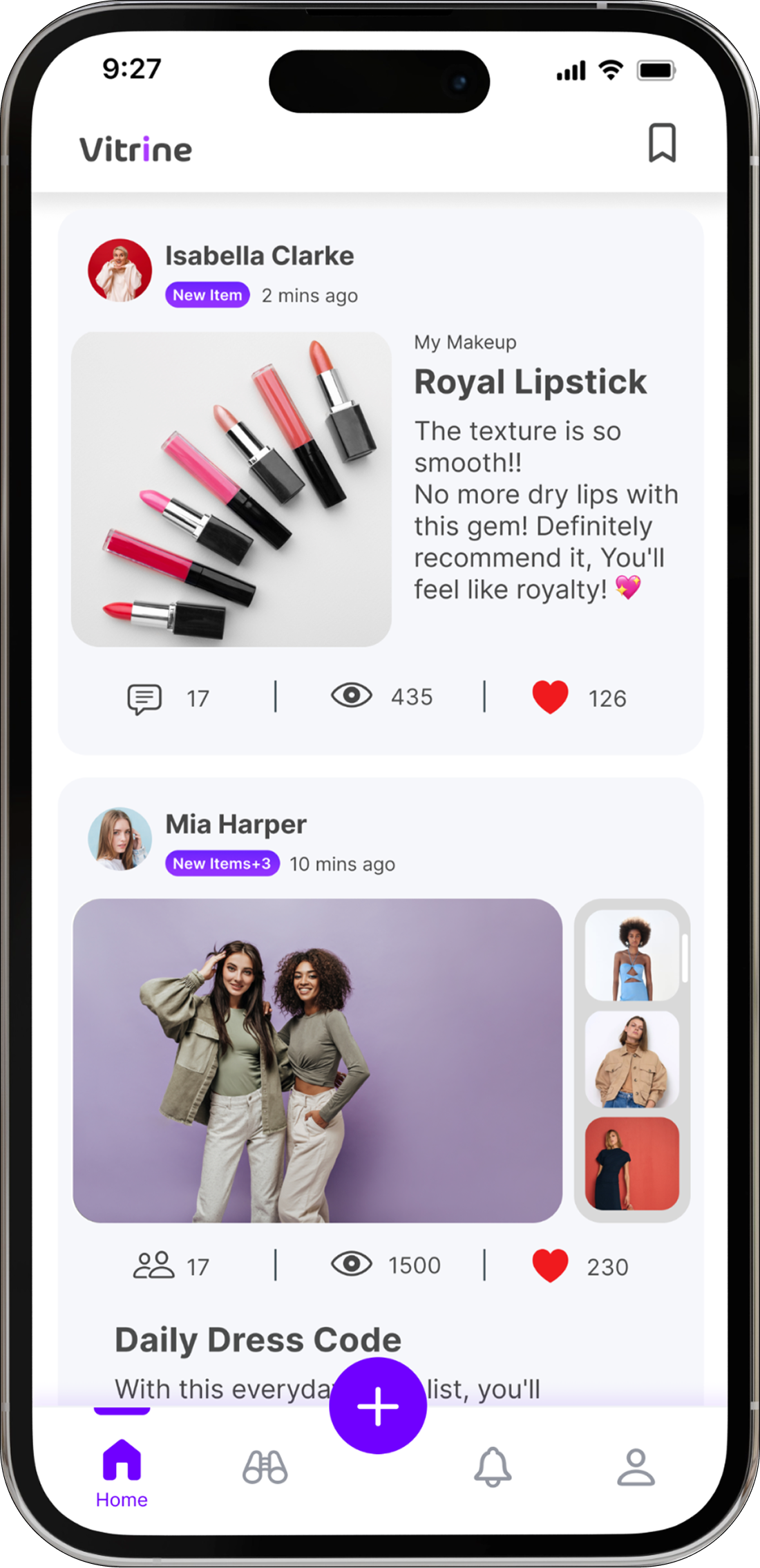Viewport: 760px width, 1568px height.
Task: Open Mia Harper's main outfit photo
Action: [x=317, y=1060]
